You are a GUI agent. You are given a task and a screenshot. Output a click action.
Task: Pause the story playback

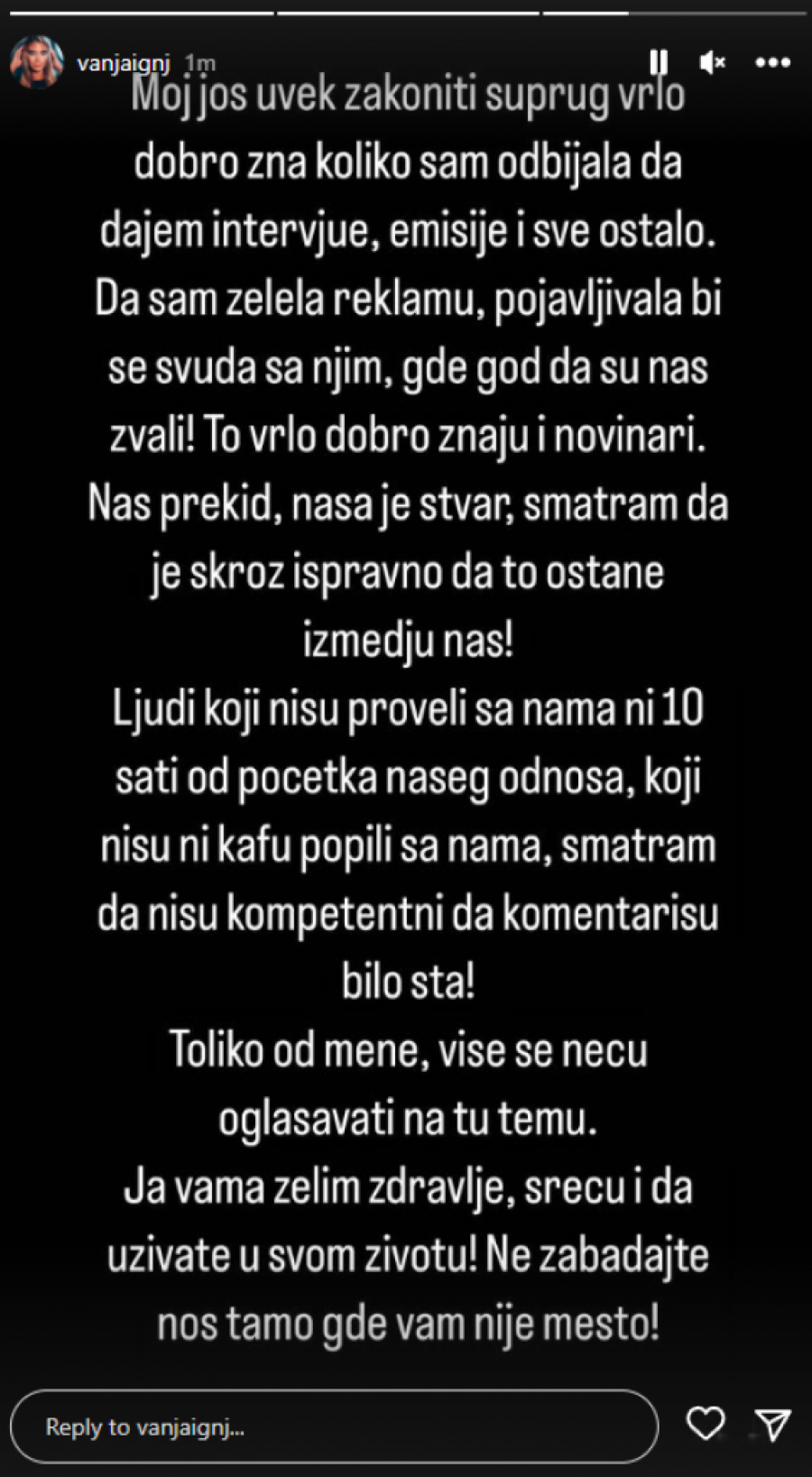(659, 61)
